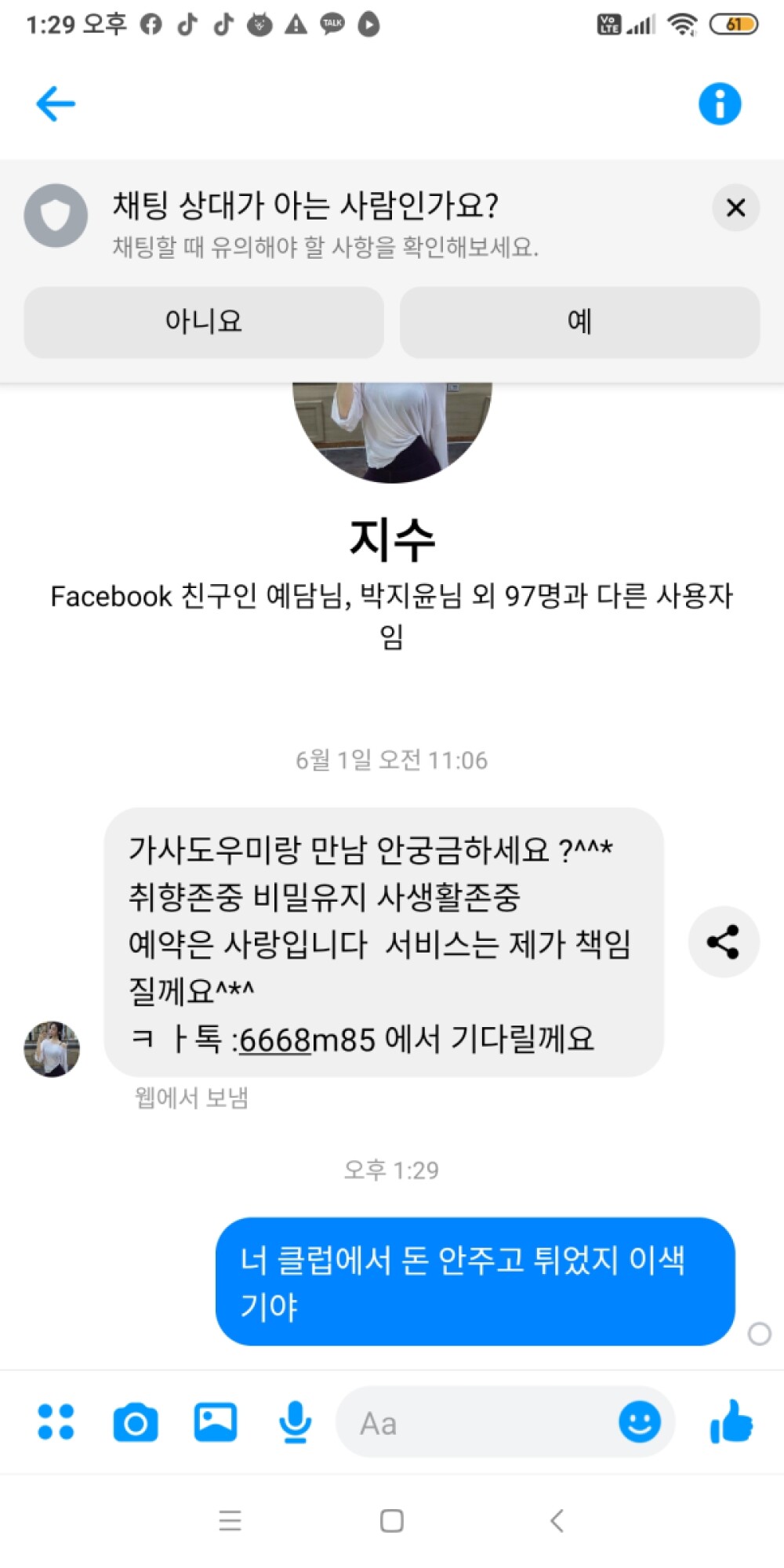Dismiss the safety warning with the X

[735, 208]
